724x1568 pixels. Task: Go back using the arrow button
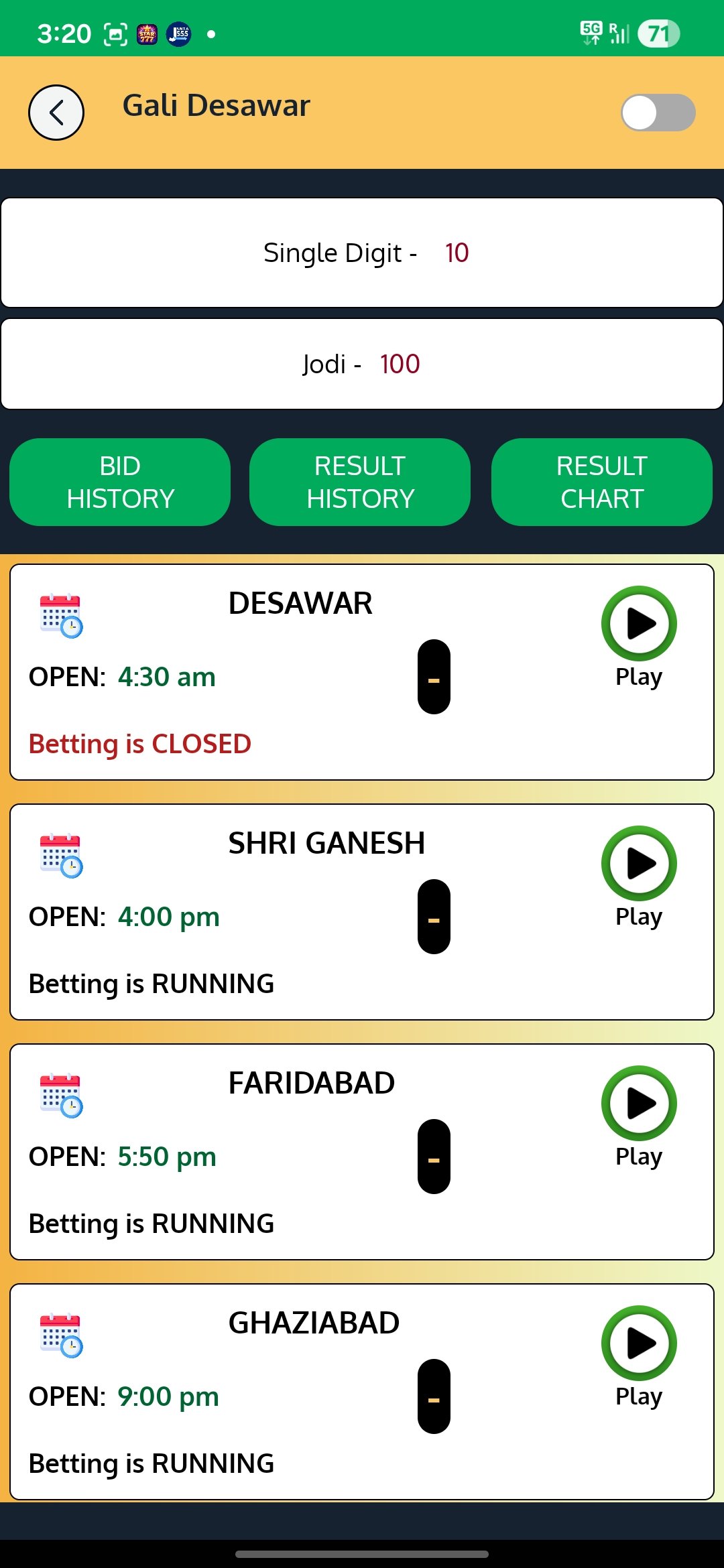click(56, 113)
